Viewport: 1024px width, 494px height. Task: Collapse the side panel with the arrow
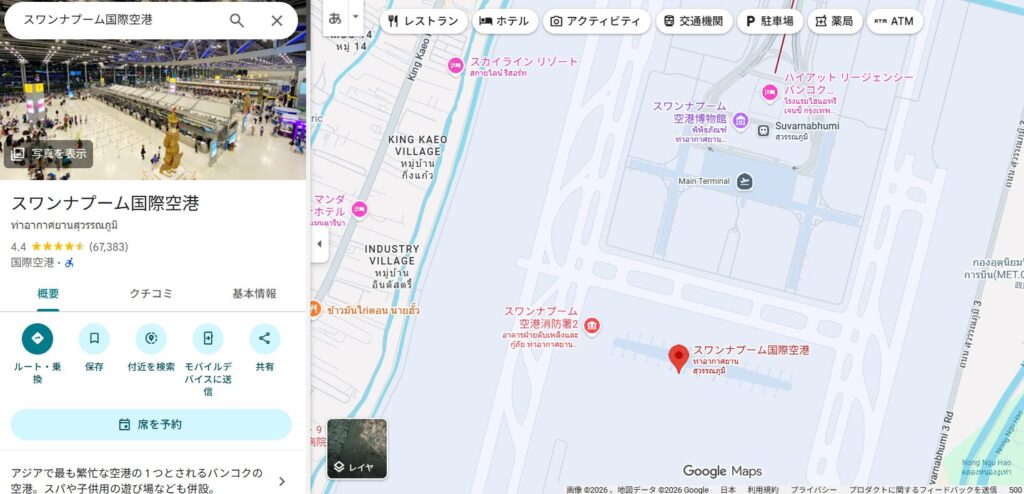tap(319, 244)
